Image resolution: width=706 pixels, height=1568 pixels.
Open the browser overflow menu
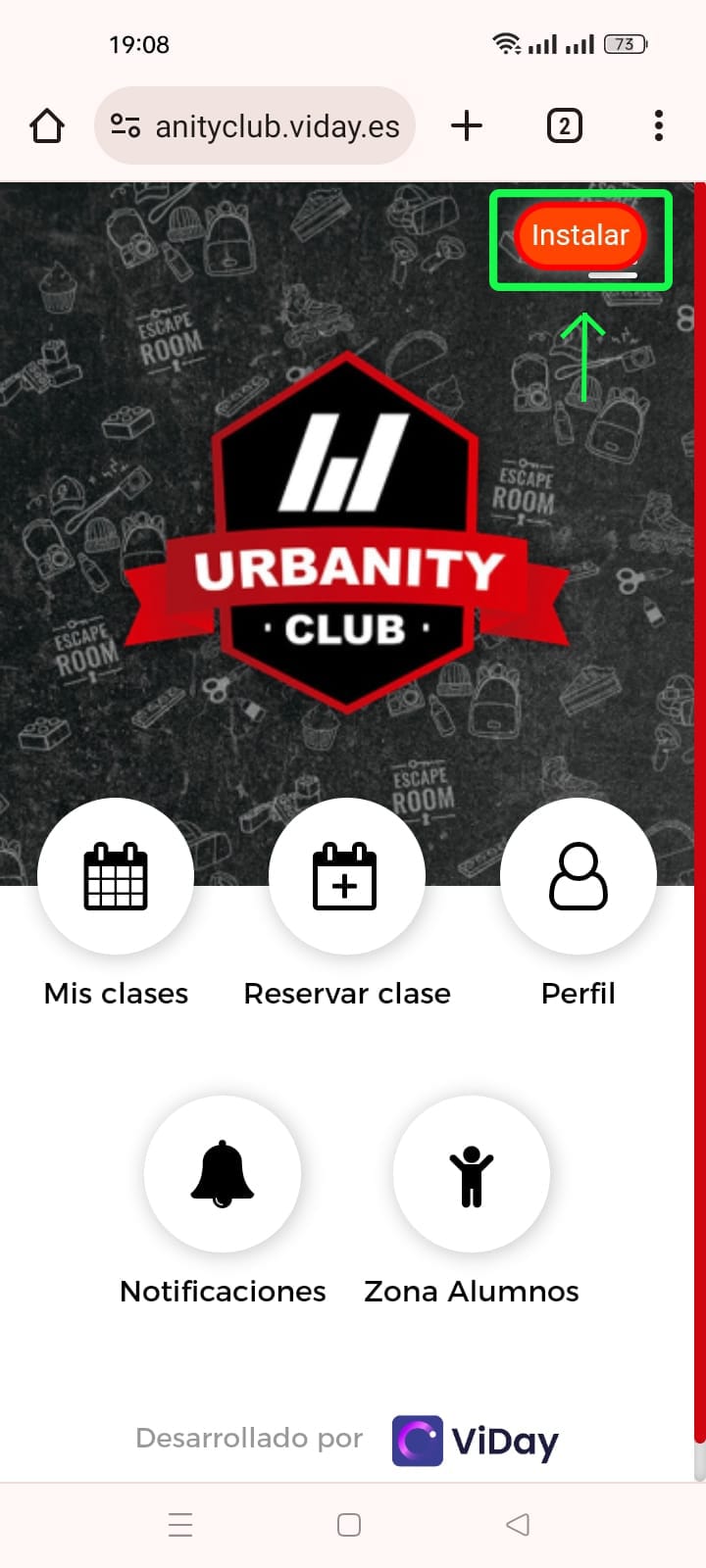658,126
